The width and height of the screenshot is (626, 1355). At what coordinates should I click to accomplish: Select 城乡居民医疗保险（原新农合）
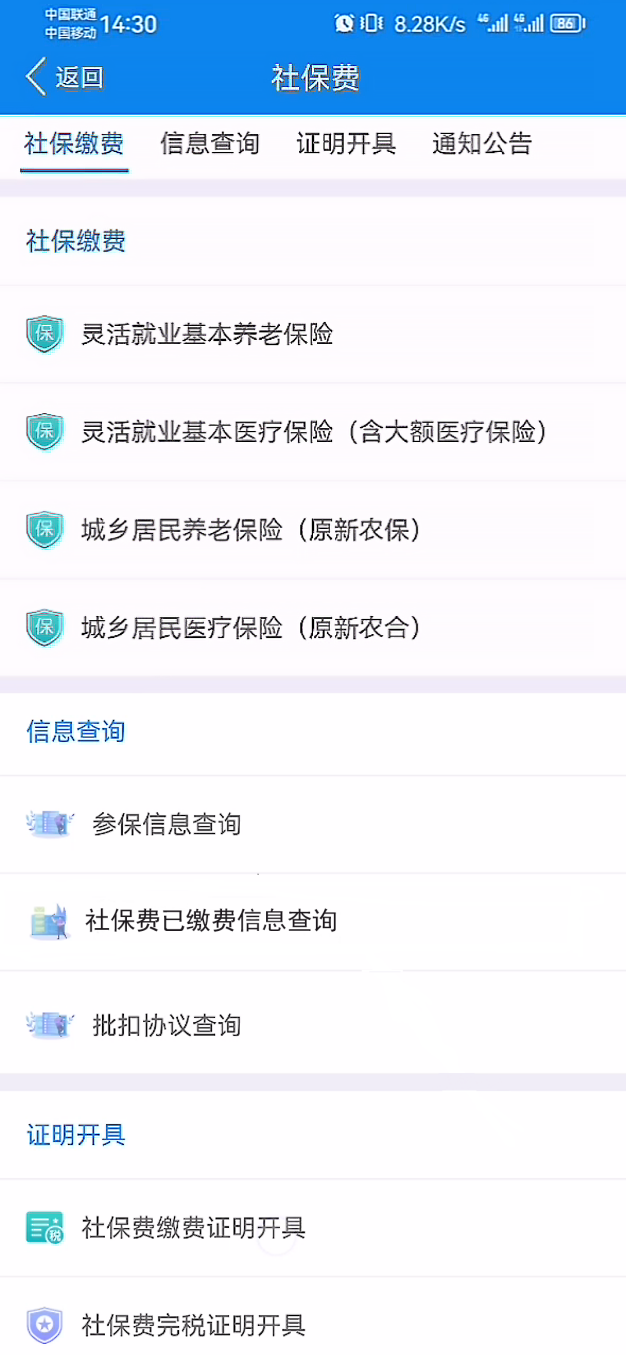click(313, 627)
